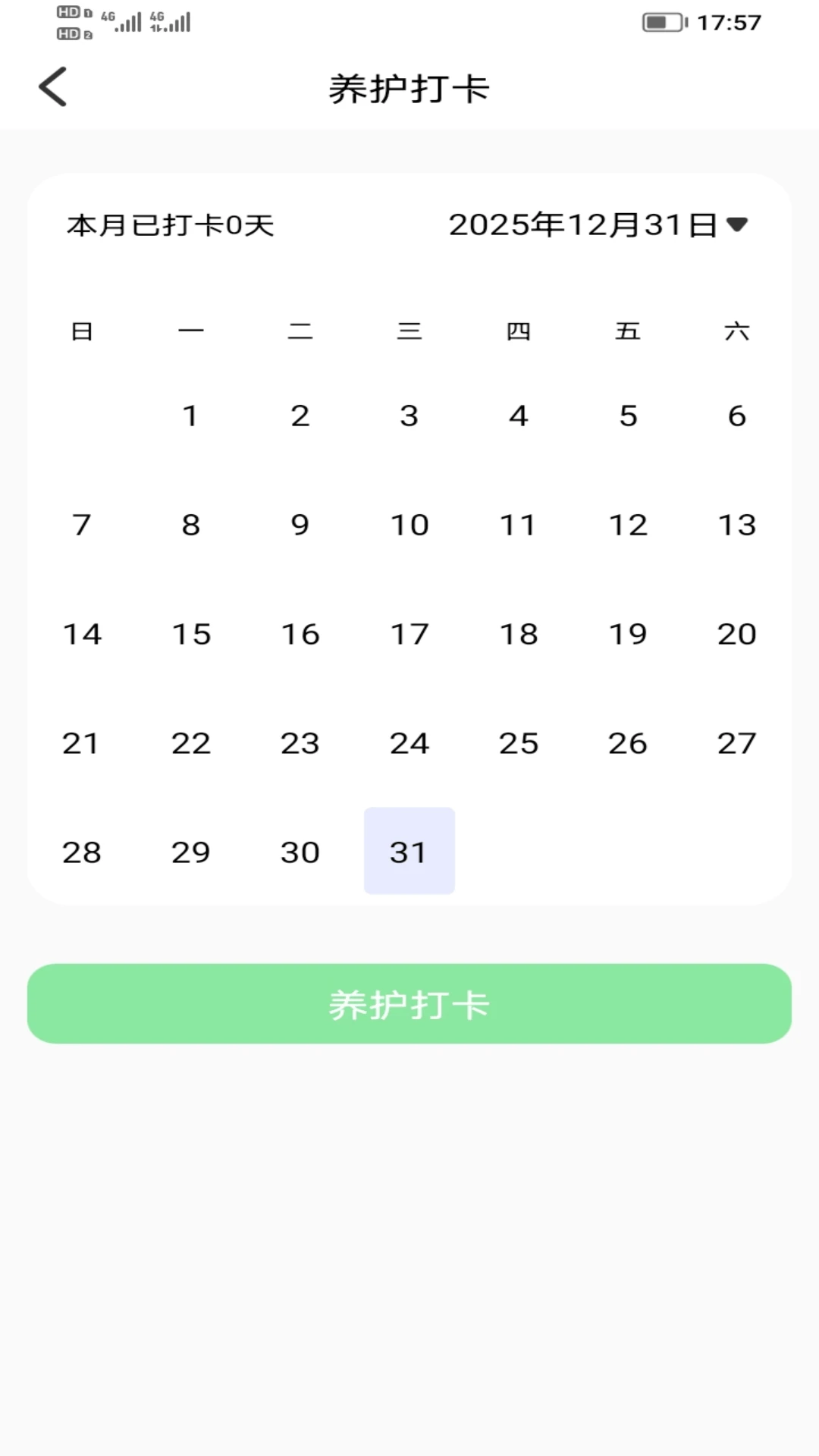This screenshot has height=1456, width=819.
Task: Select December 28 in the calendar
Action: click(x=82, y=851)
